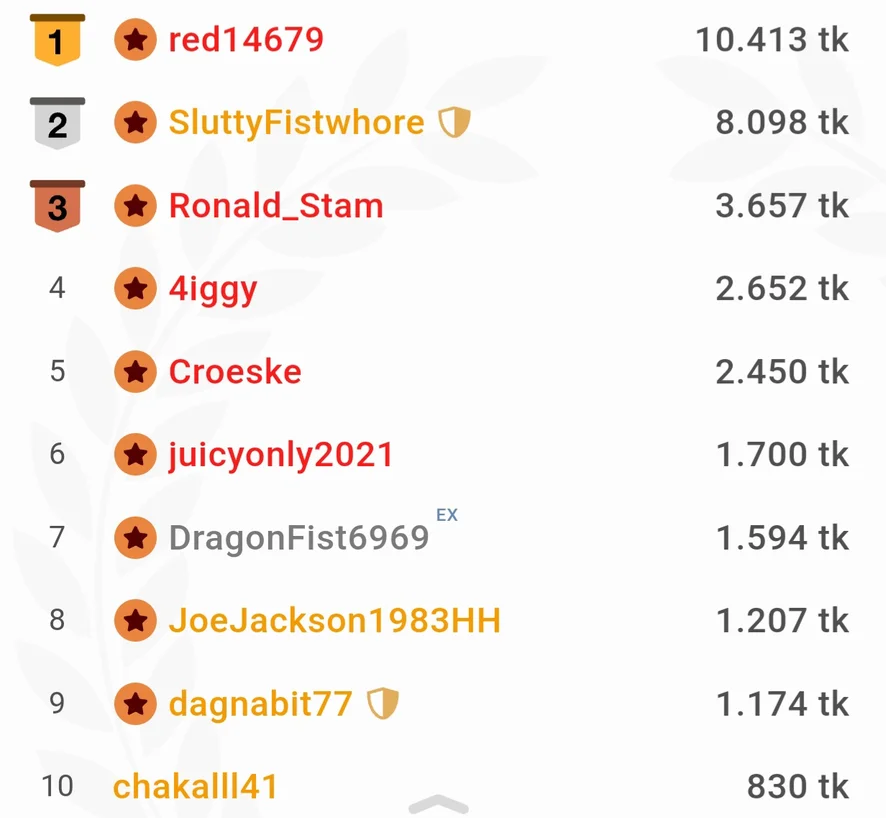Select user chakalll41
The width and height of the screenshot is (886, 818).
pos(195,786)
